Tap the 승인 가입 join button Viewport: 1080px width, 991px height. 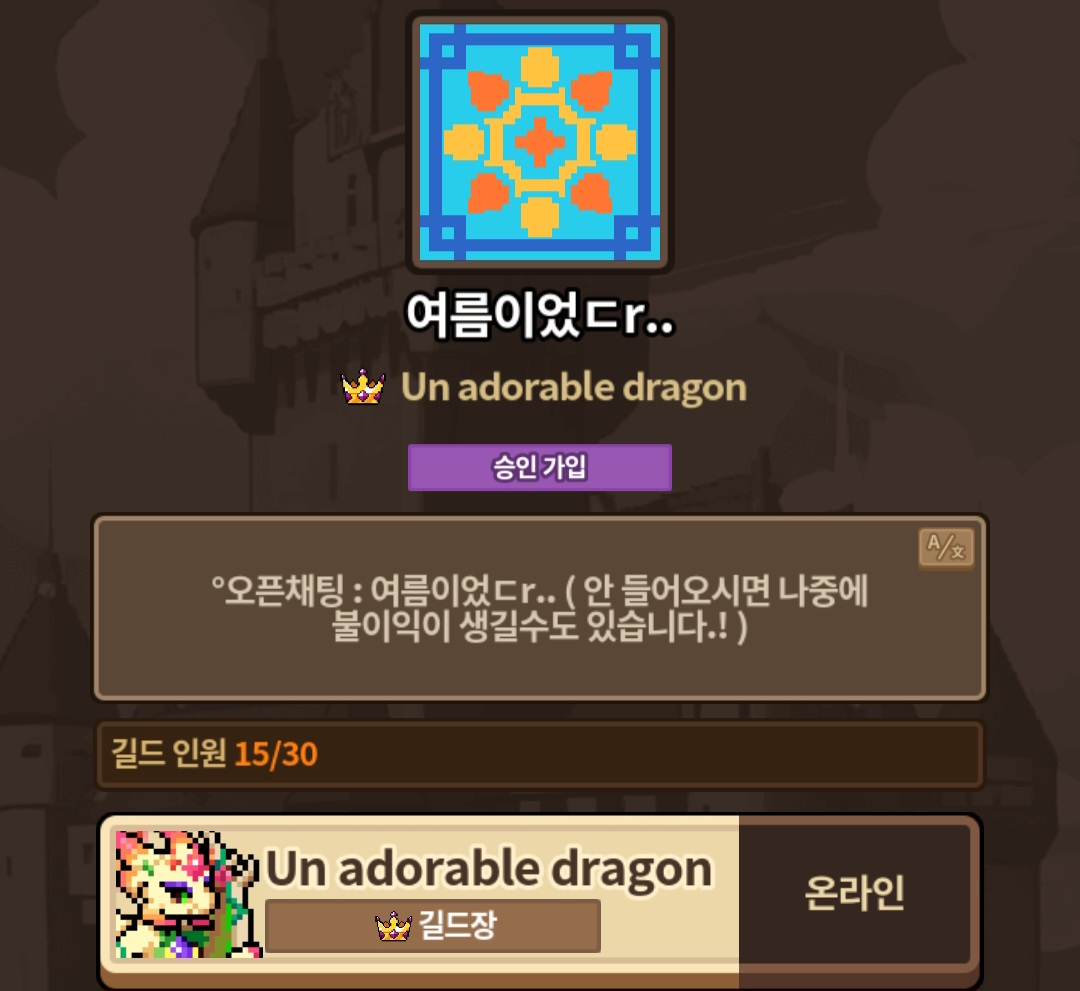point(539,468)
